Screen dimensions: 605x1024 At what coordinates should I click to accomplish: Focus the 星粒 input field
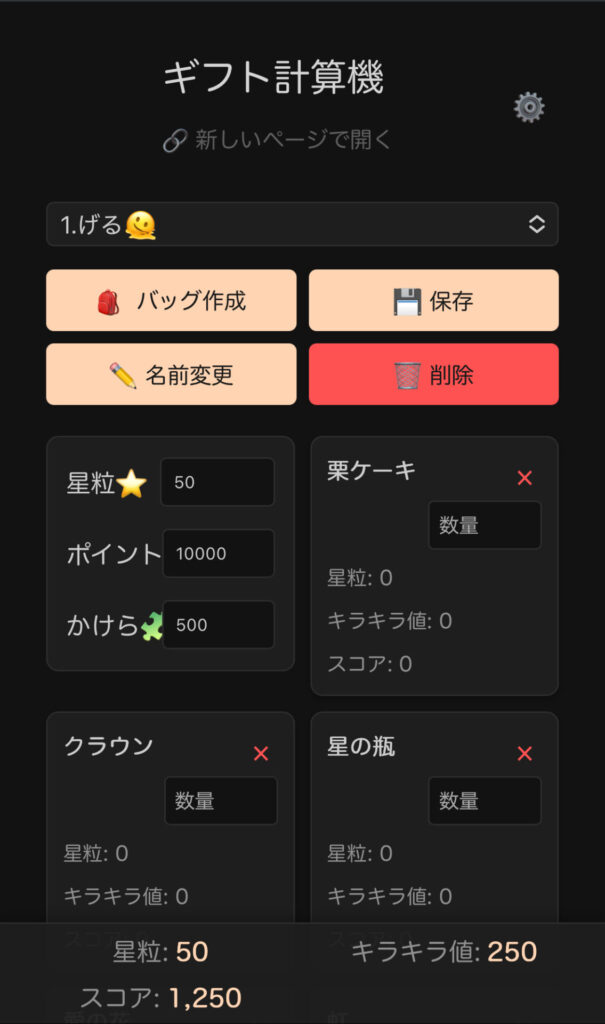point(218,482)
